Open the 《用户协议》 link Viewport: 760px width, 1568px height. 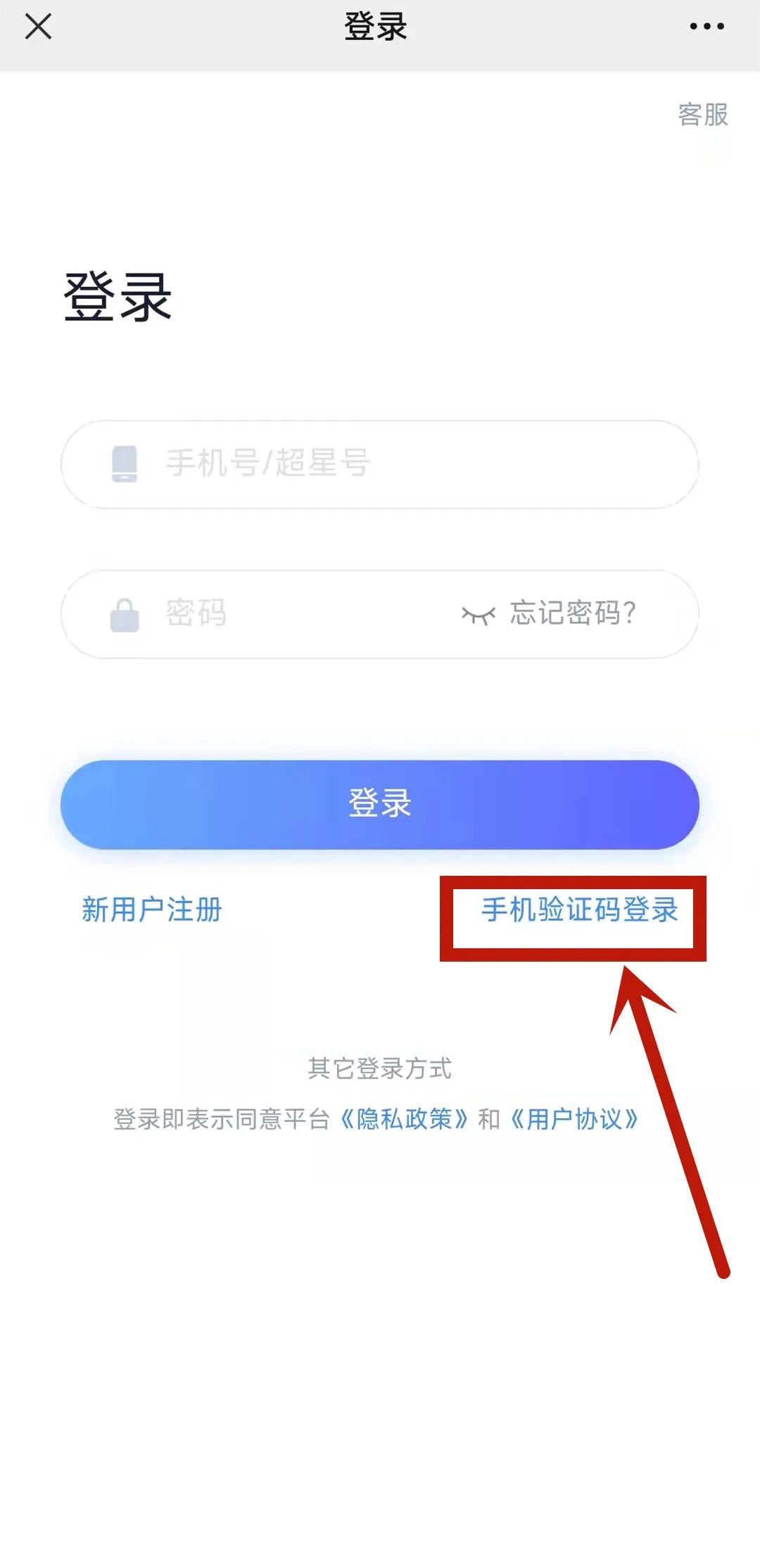(574, 1118)
